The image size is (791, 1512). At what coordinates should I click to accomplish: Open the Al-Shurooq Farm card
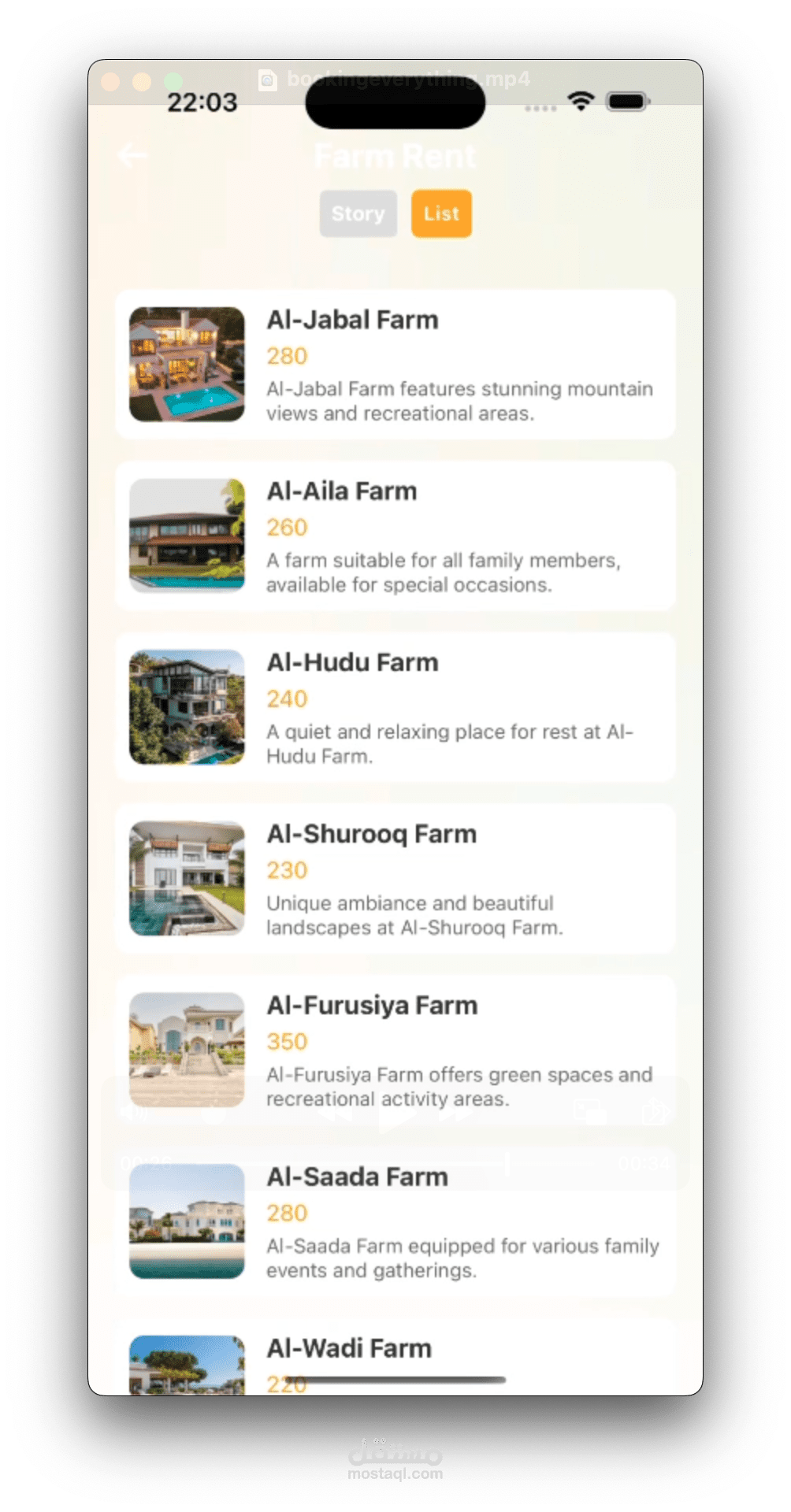pyautogui.click(x=395, y=879)
